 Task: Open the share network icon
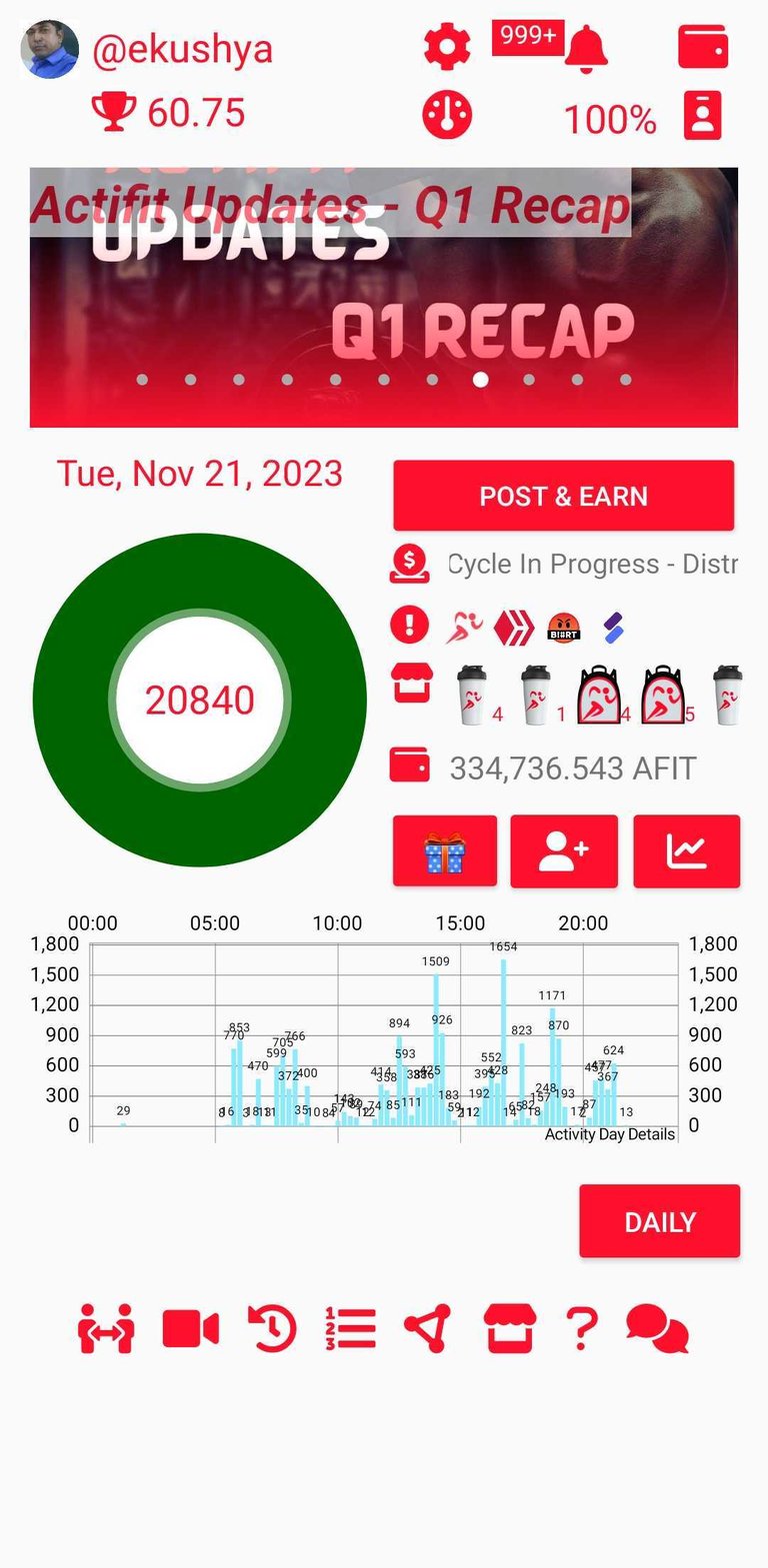[x=428, y=1329]
